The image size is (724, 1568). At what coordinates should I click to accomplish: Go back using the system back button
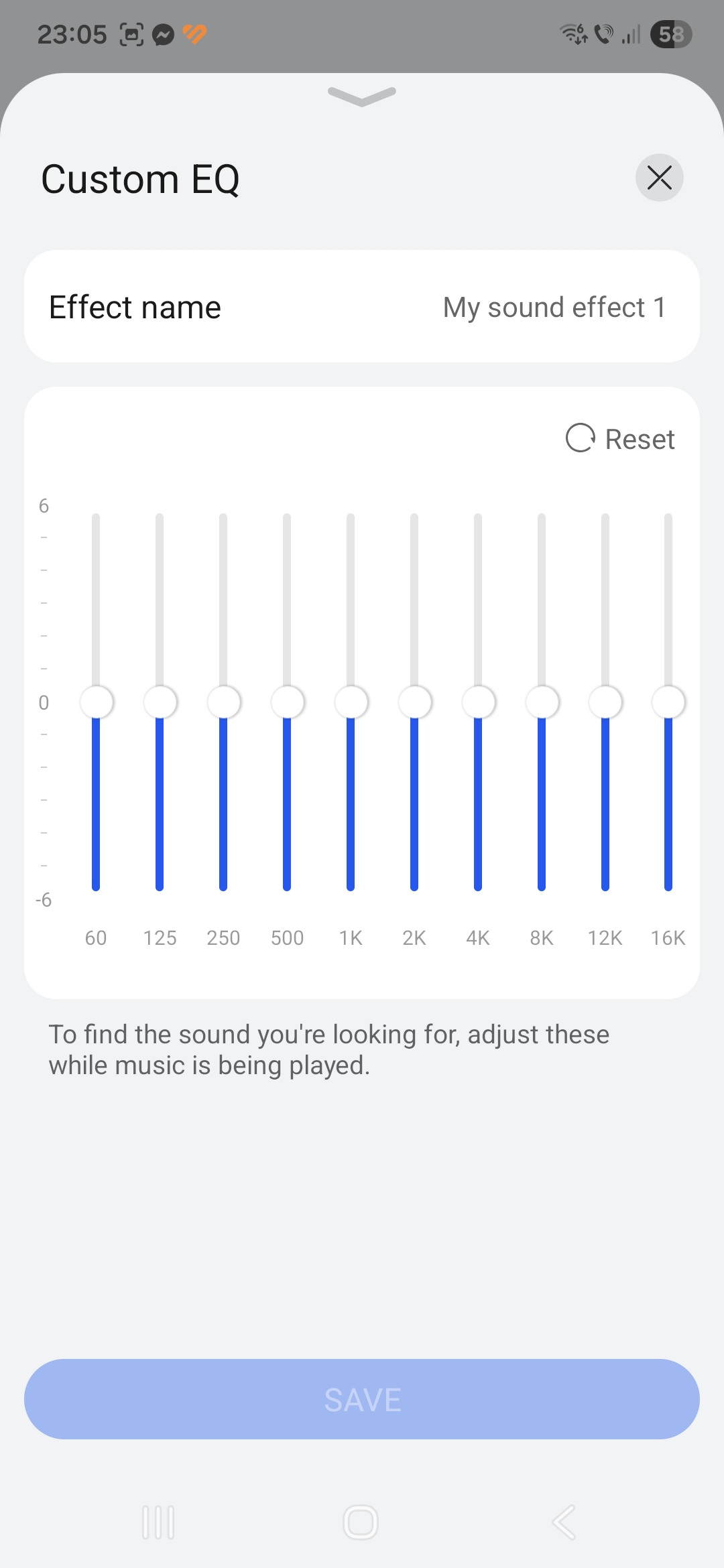tap(564, 1522)
